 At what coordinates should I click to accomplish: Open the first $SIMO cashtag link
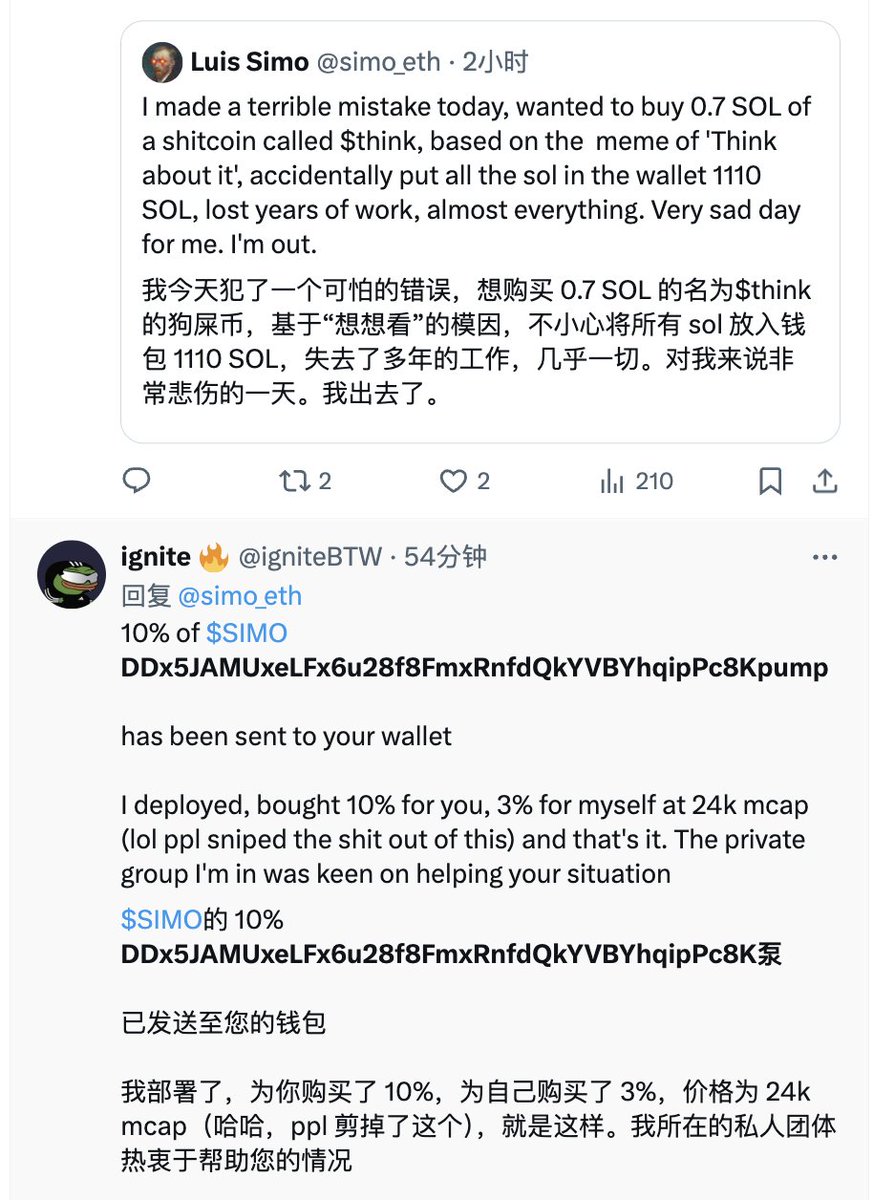click(246, 633)
